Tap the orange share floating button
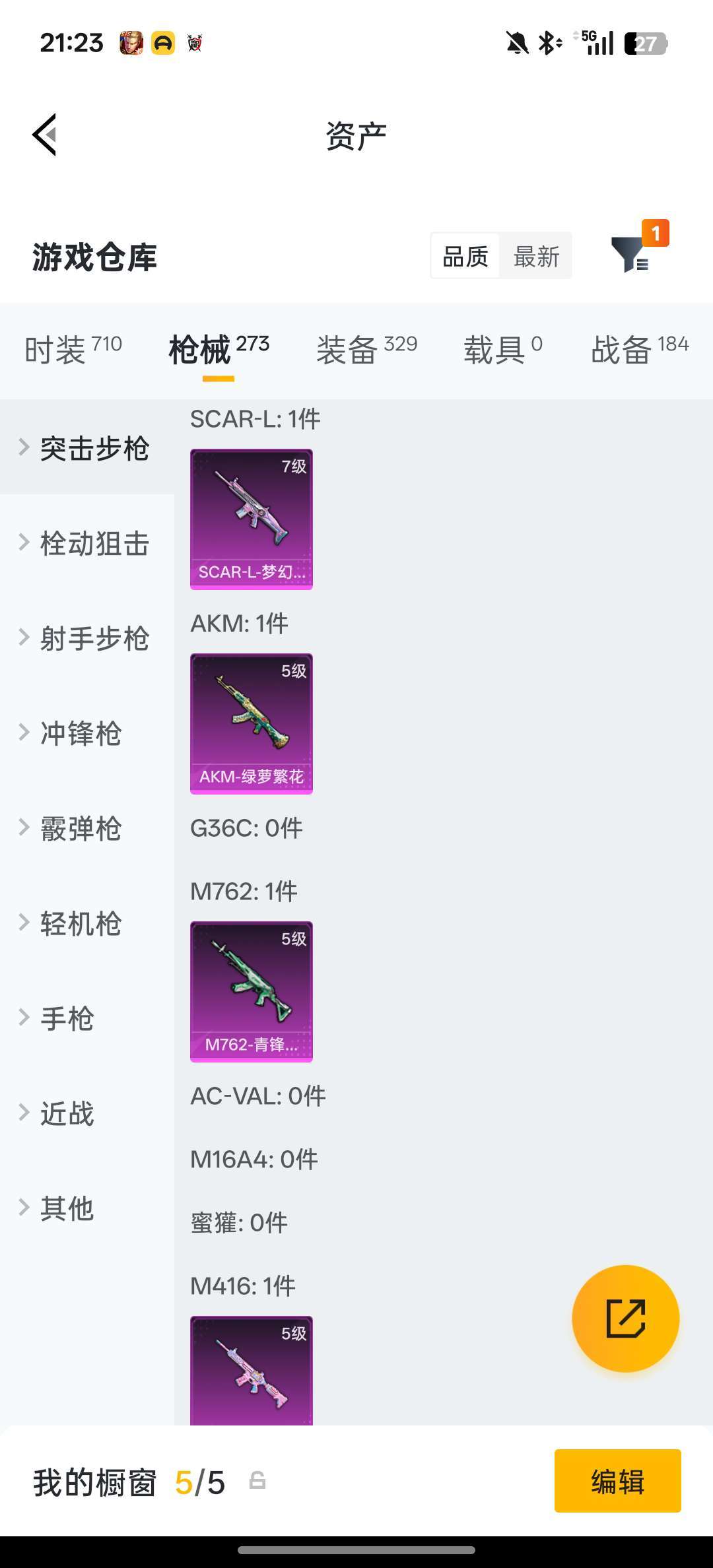The width and height of the screenshot is (713, 1568). click(625, 1319)
